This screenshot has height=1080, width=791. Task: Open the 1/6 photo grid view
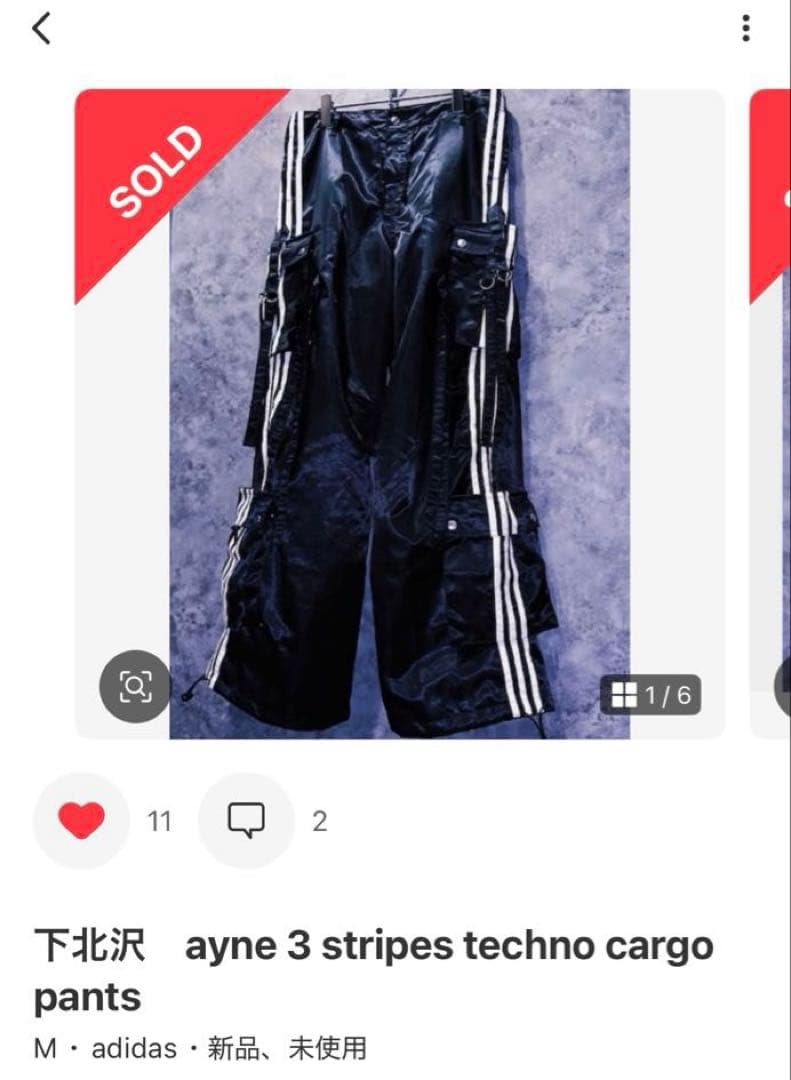coord(650,695)
